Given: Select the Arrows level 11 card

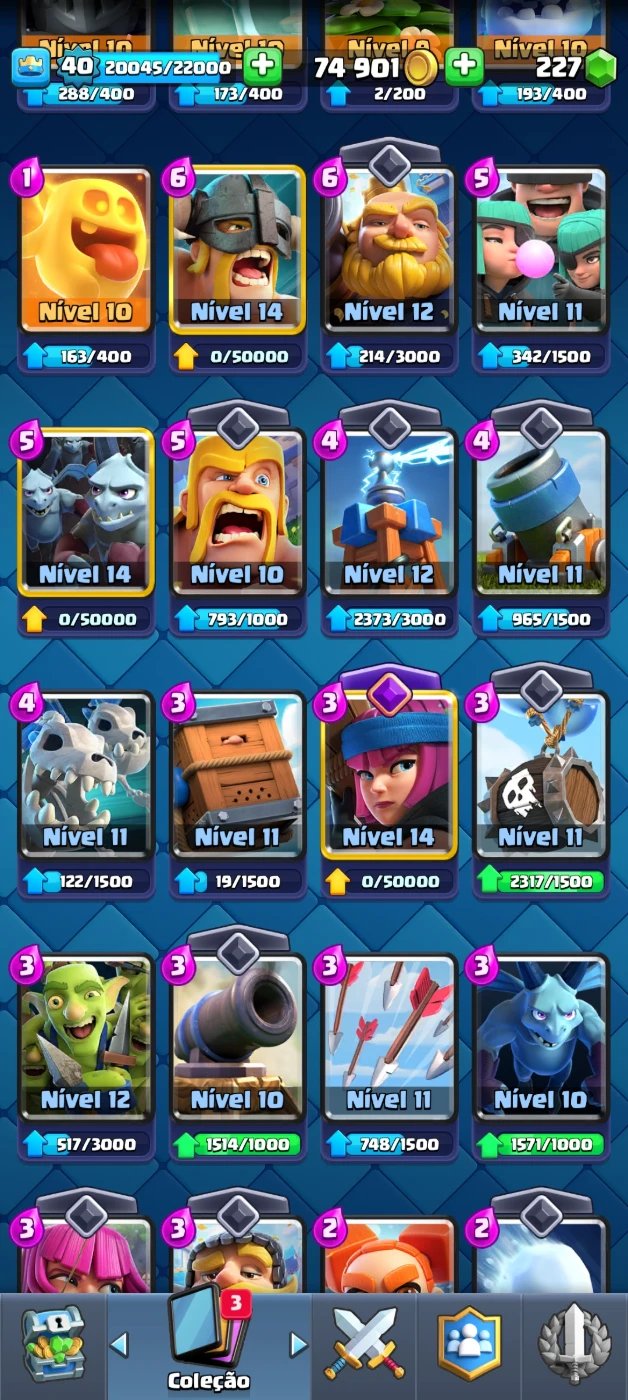Looking at the screenshot, I should [389, 1037].
